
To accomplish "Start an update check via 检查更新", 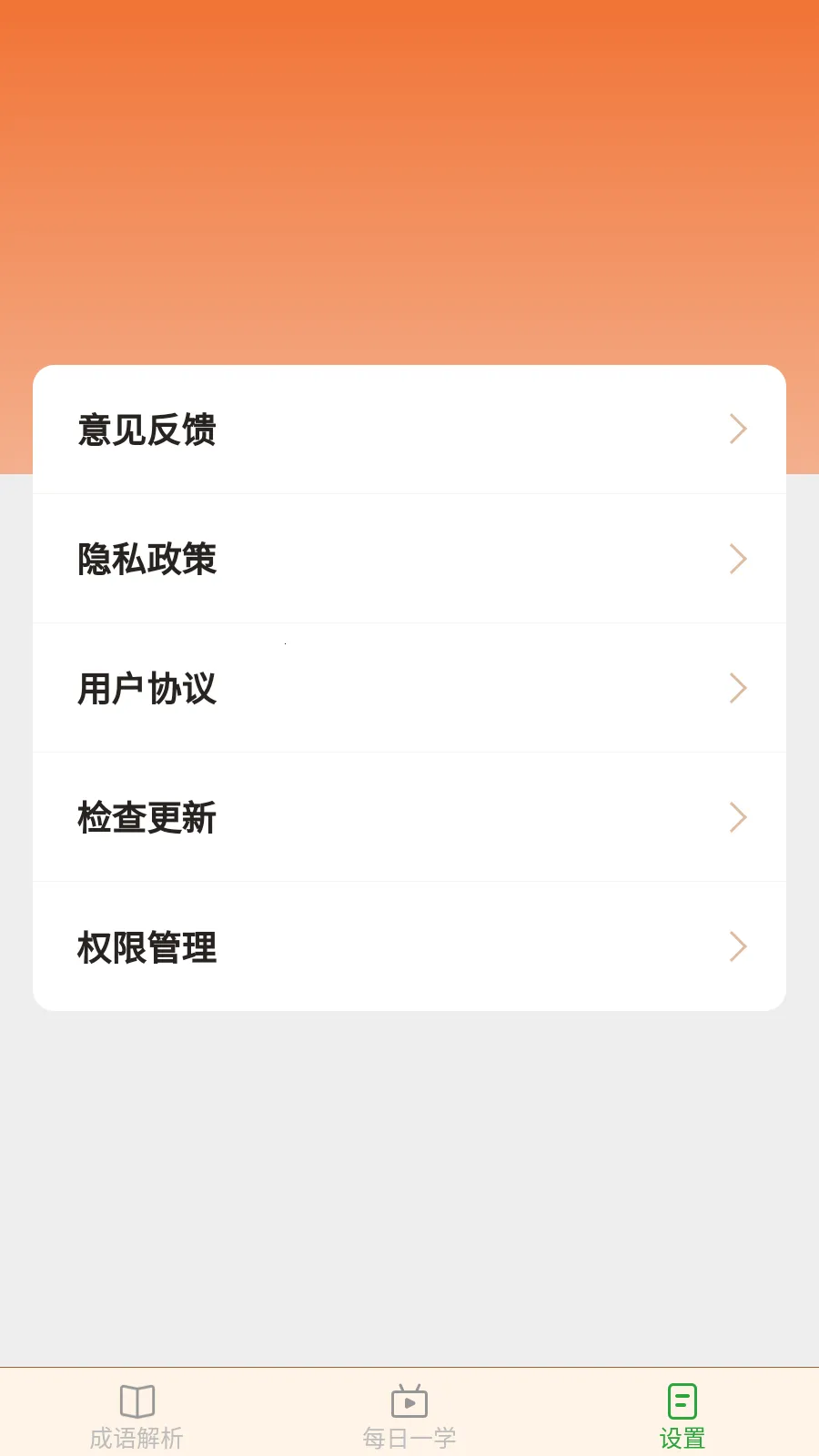I will point(147,817).
